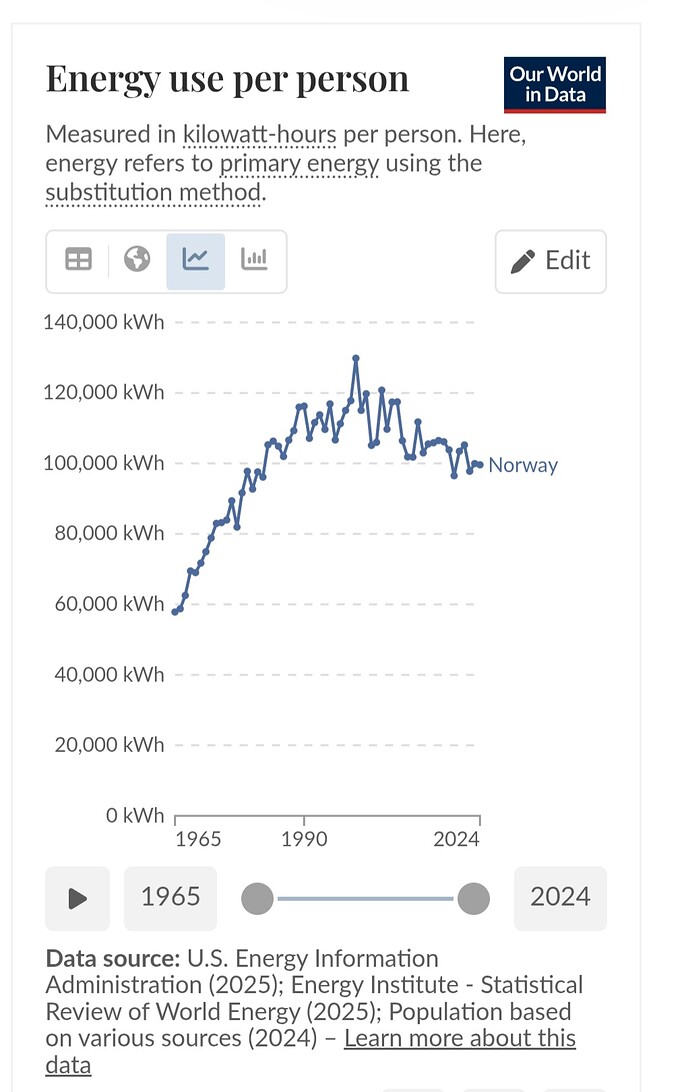
Task: Tap the 2024 end year handle
Action: [473, 898]
